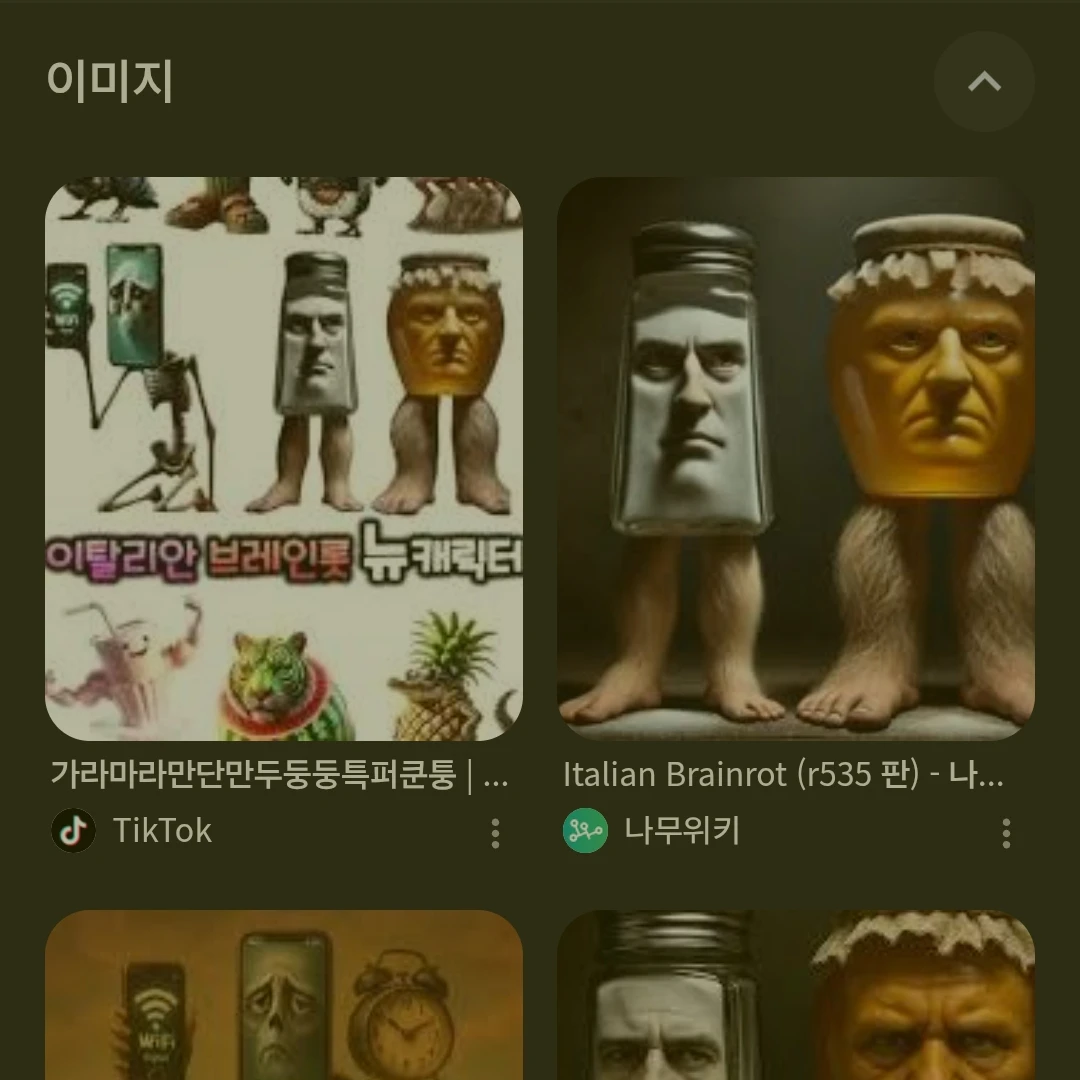The width and height of the screenshot is (1080, 1080).
Task: Open more options for the TikTok result
Action: (x=495, y=833)
